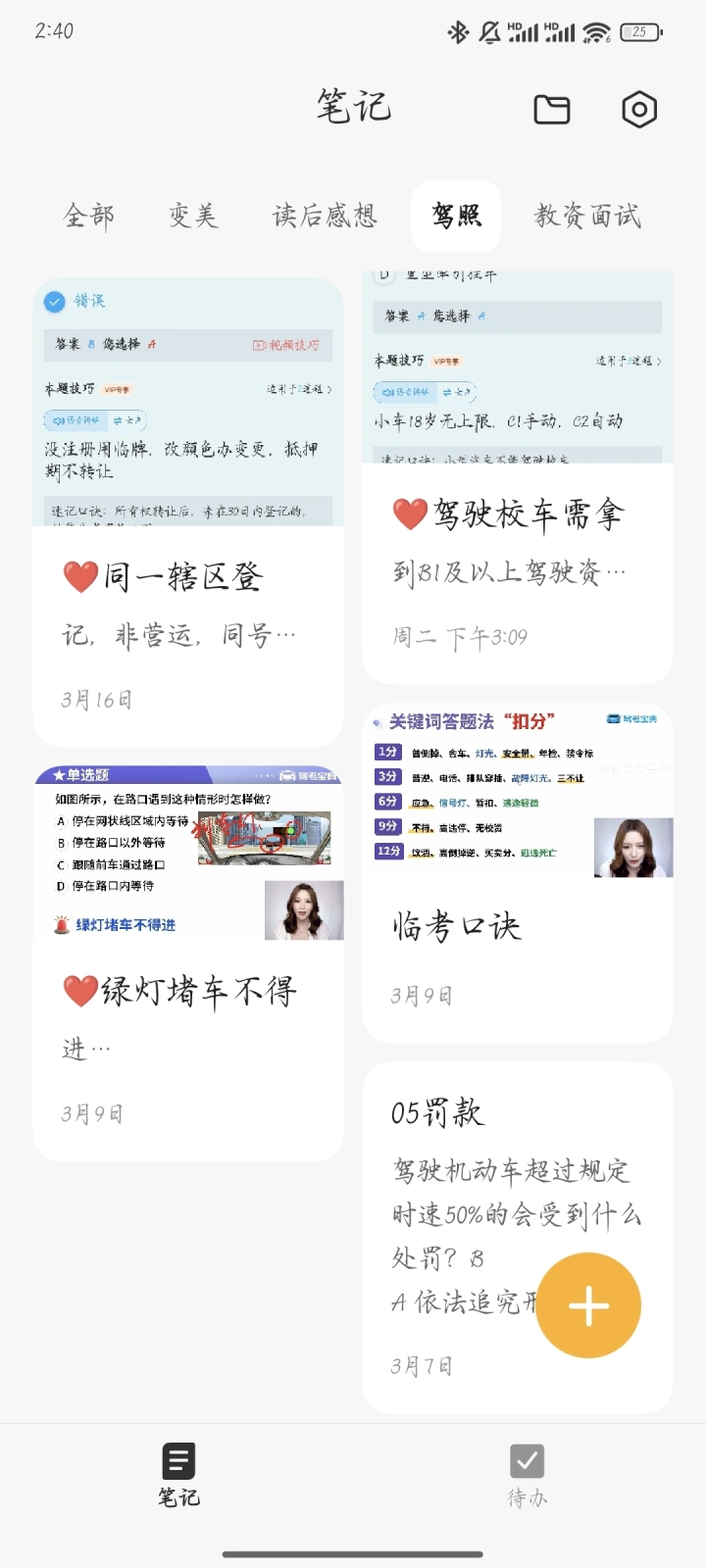
Task: Switch to the 变美 category tab
Action: click(x=192, y=216)
